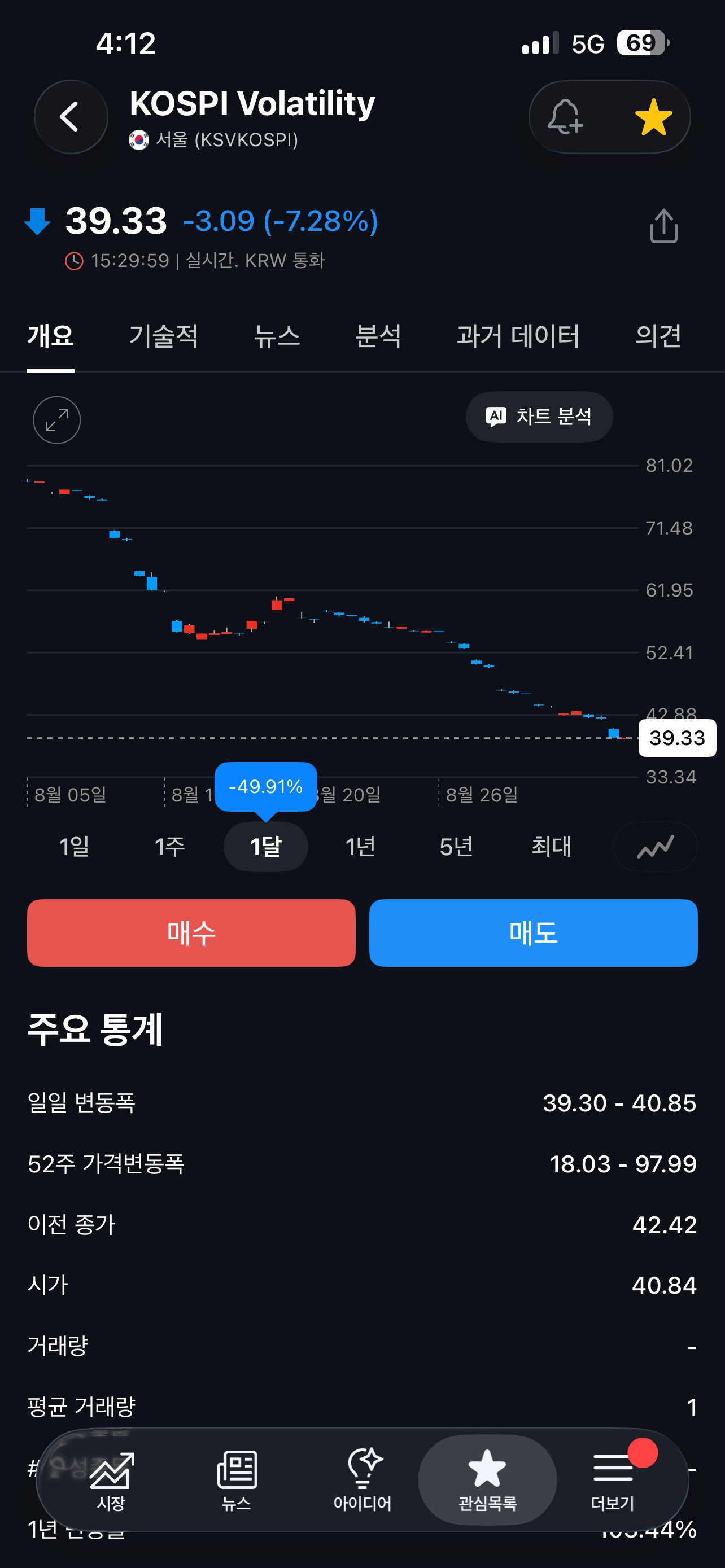
Task: Change chart type with the line icon
Action: click(x=656, y=847)
